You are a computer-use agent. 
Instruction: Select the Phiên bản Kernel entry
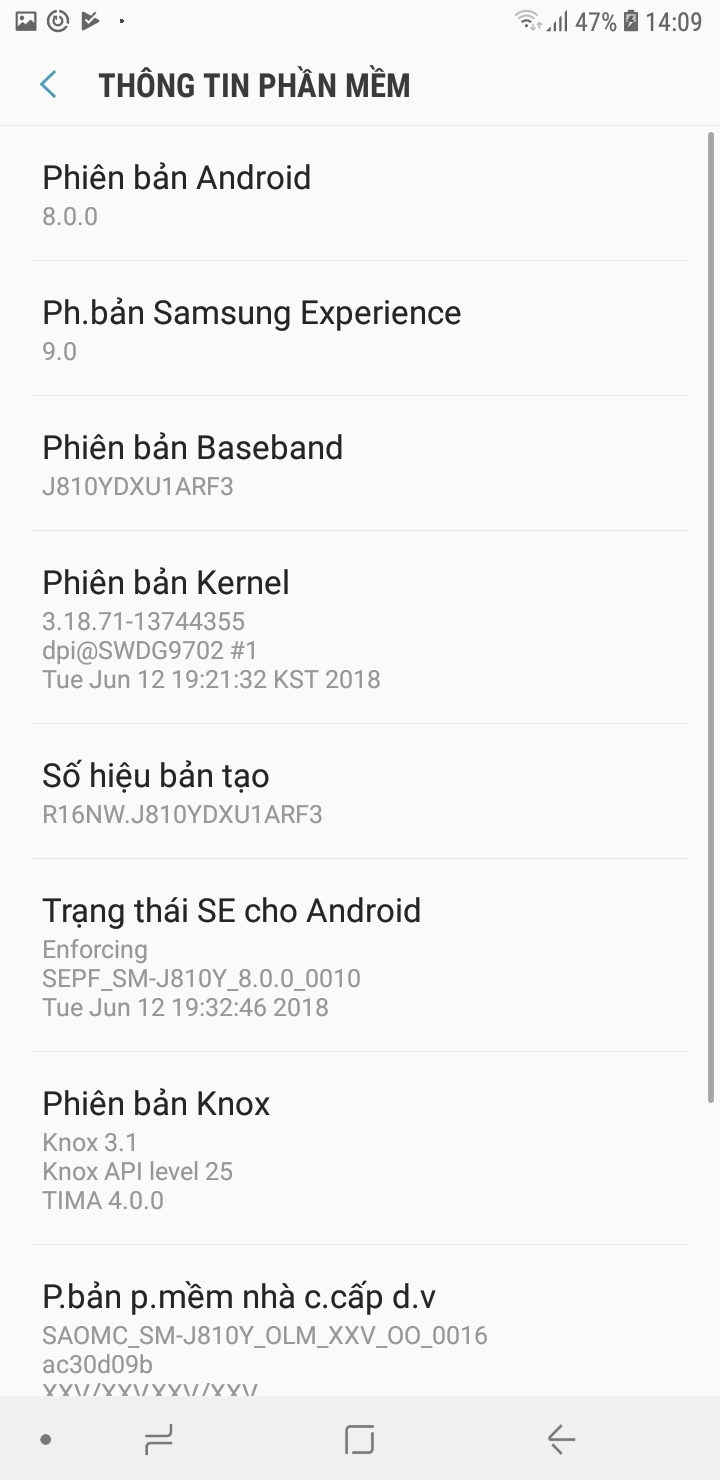pyautogui.click(x=360, y=625)
